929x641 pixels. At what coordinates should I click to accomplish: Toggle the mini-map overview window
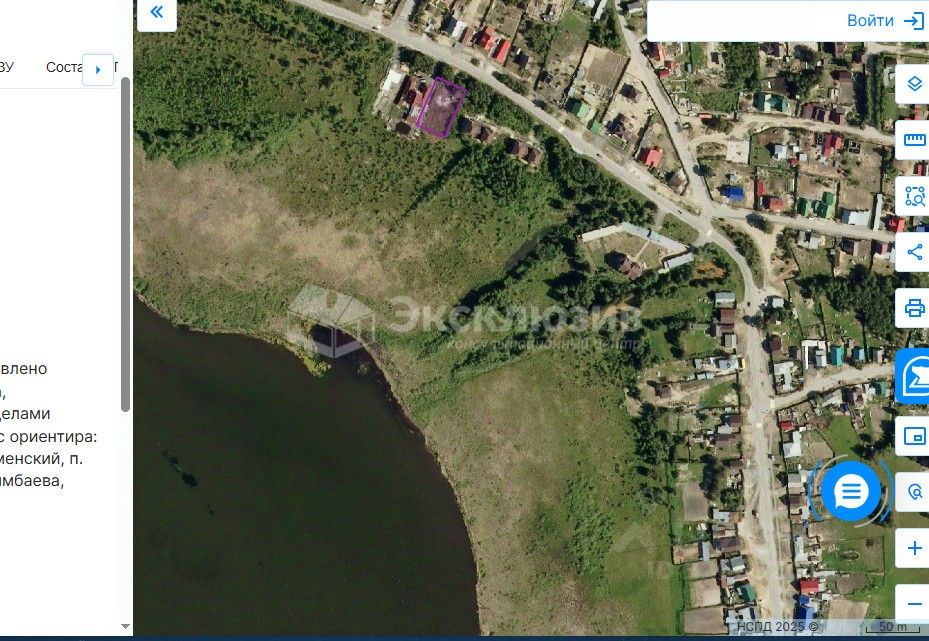(914, 436)
